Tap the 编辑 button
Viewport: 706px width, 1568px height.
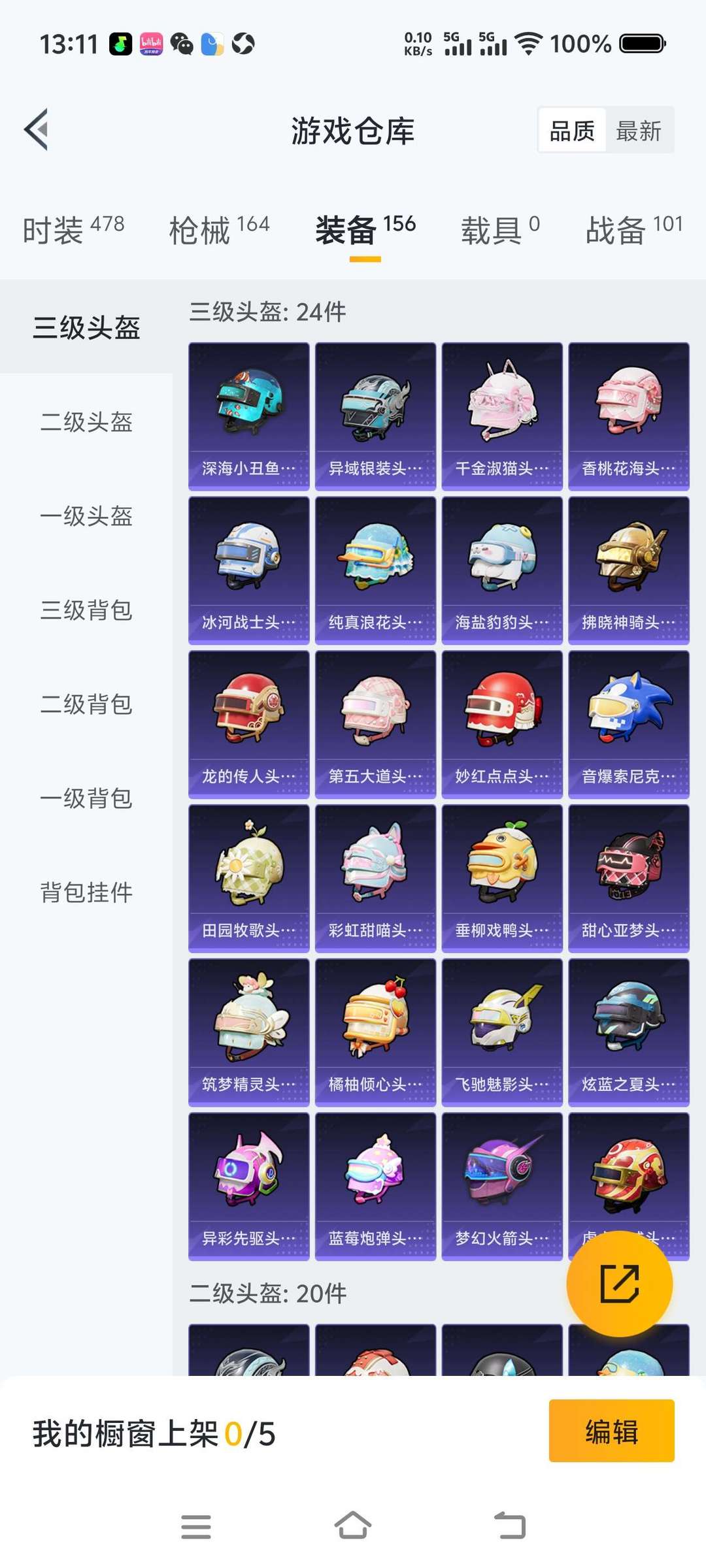click(x=611, y=1431)
